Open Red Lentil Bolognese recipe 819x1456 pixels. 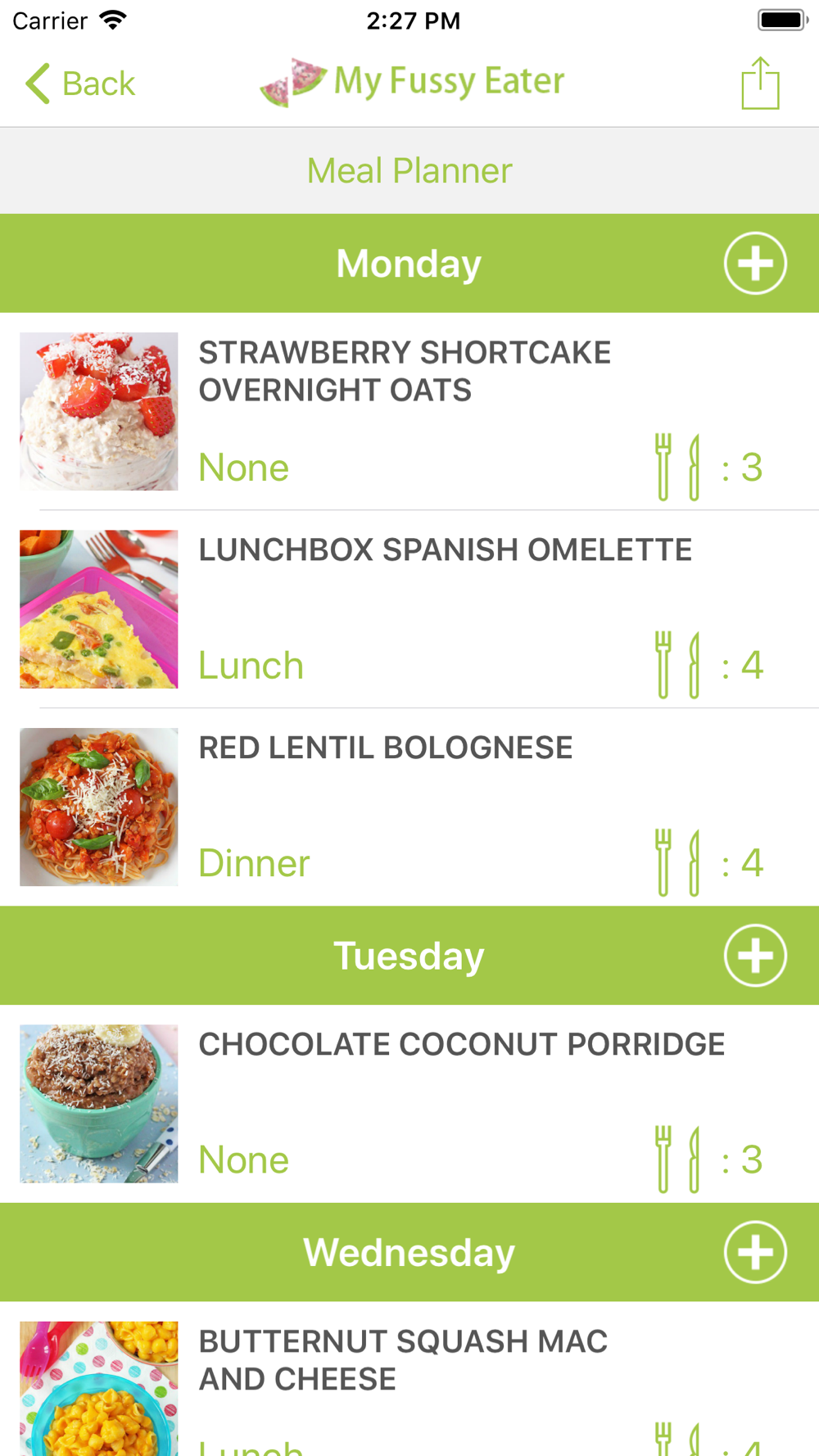point(409,807)
